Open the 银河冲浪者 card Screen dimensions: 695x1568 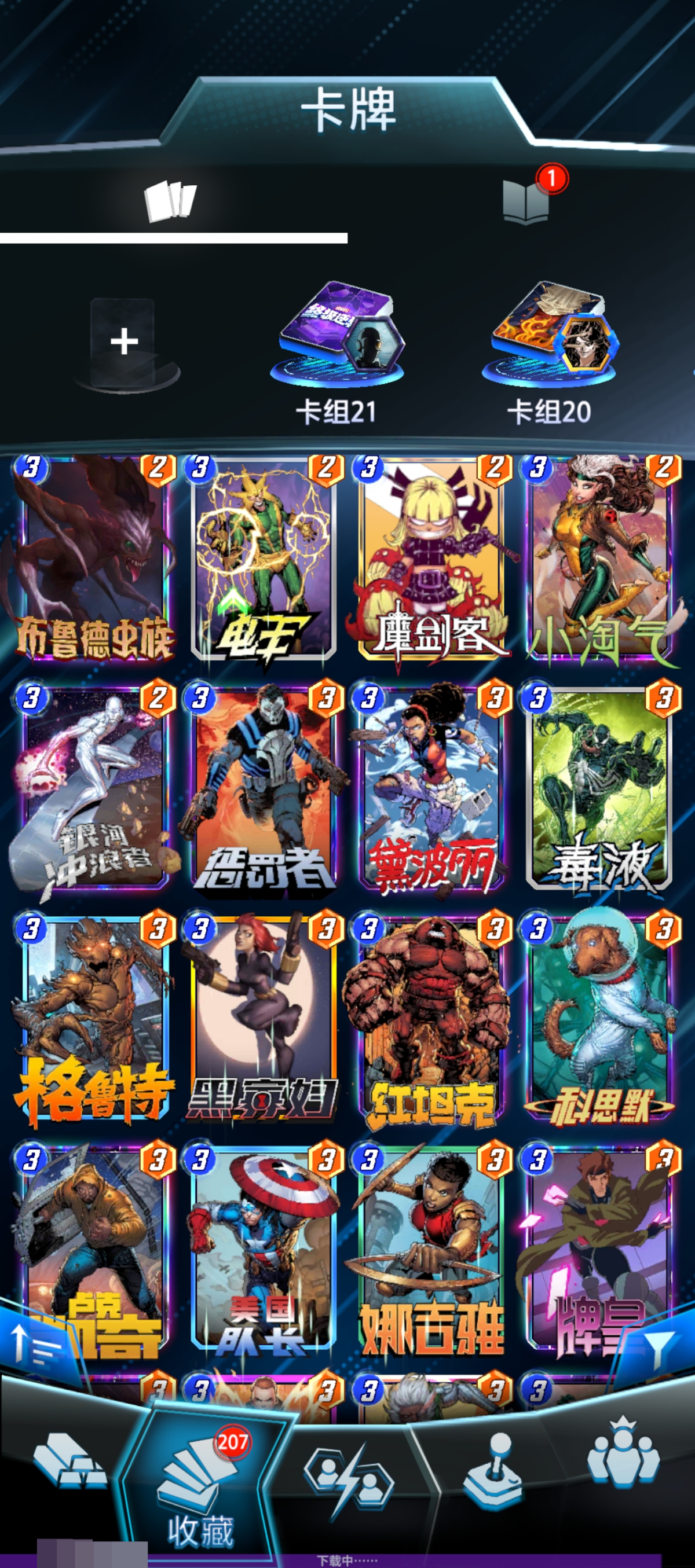pyautogui.click(x=94, y=788)
